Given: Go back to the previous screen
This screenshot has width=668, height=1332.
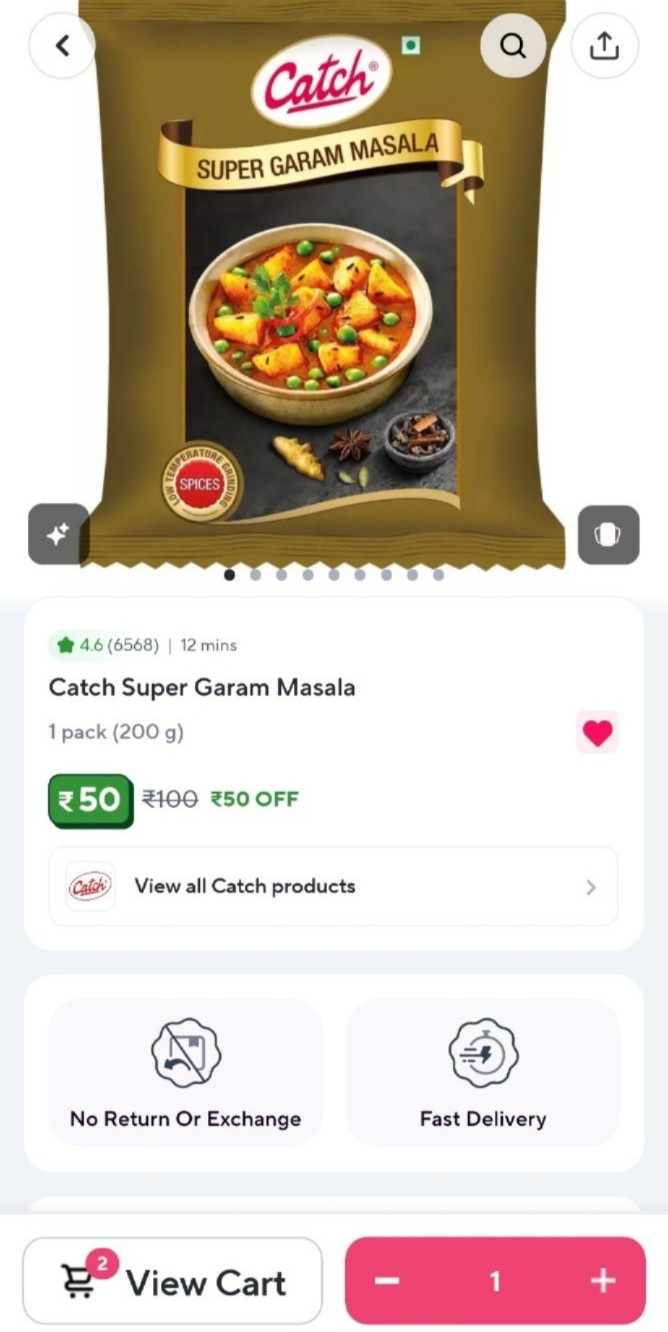Looking at the screenshot, I should pyautogui.click(x=62, y=46).
